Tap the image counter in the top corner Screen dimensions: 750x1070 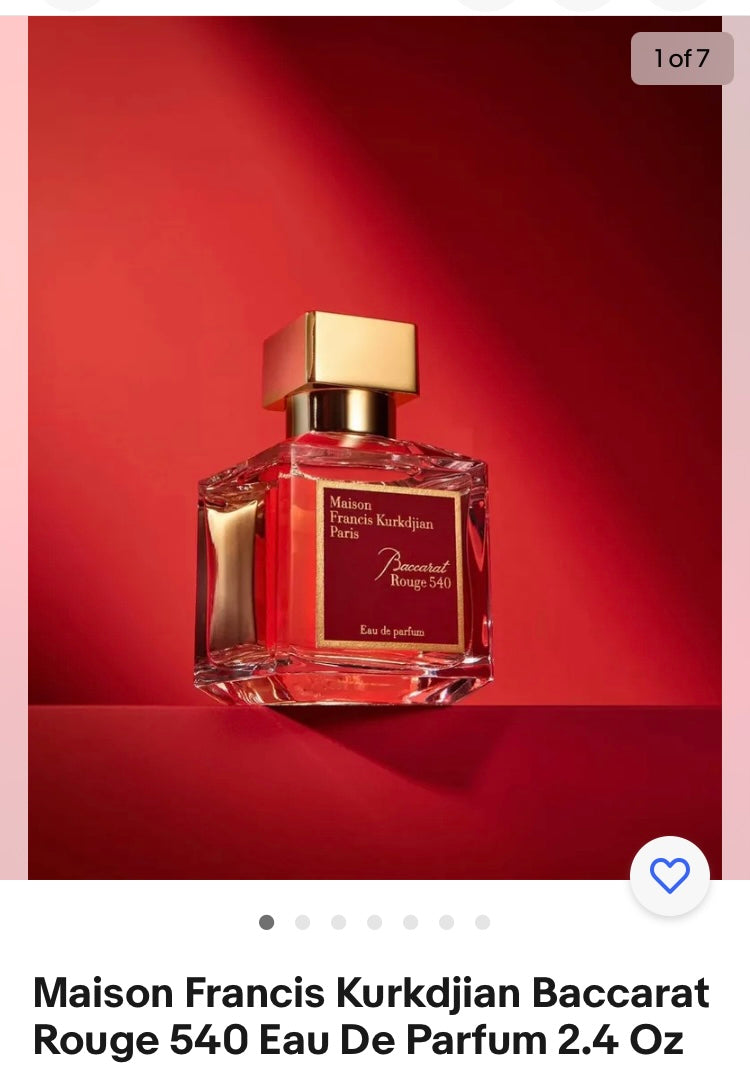point(683,58)
